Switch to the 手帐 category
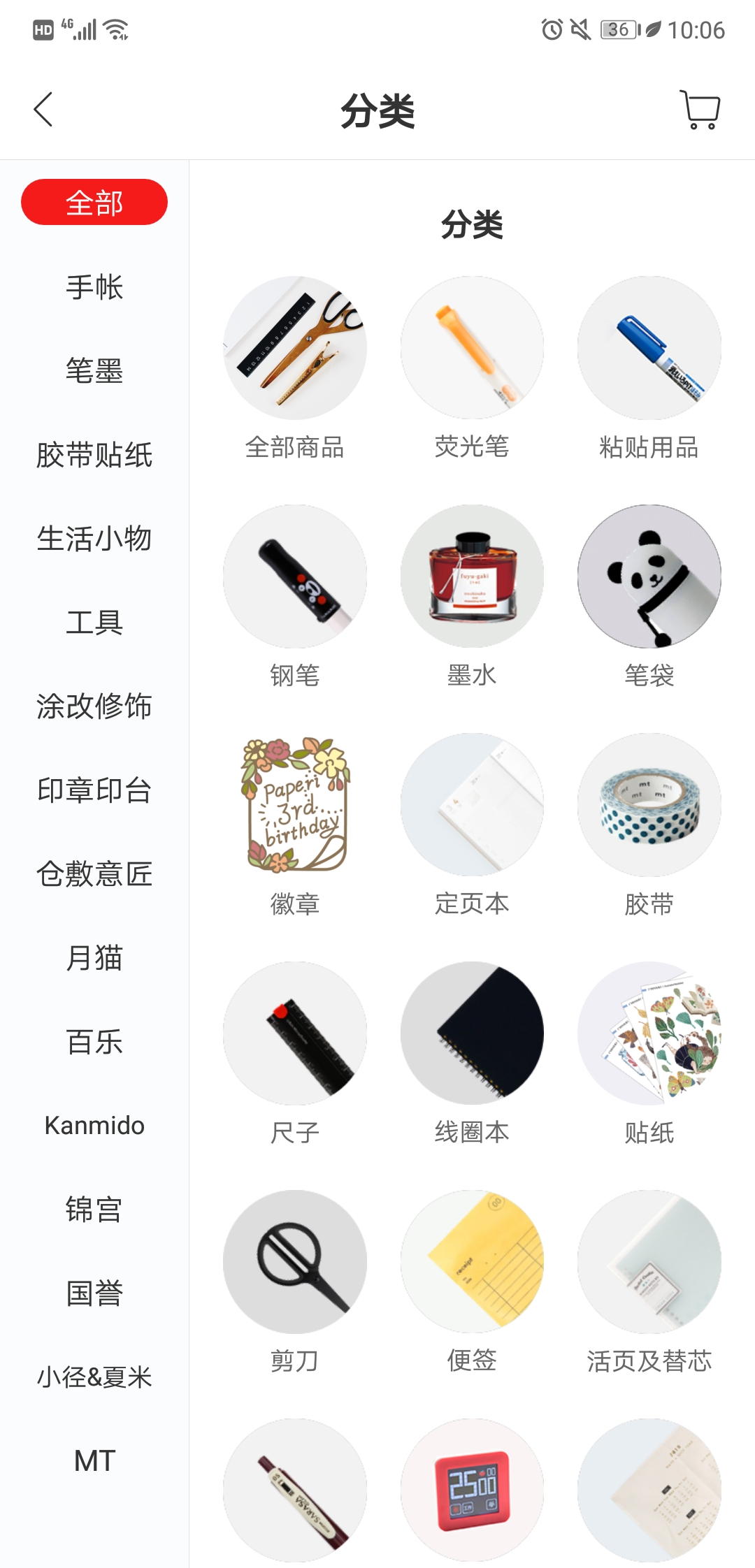Screen dimensions: 755x1568 pyautogui.click(x=94, y=287)
